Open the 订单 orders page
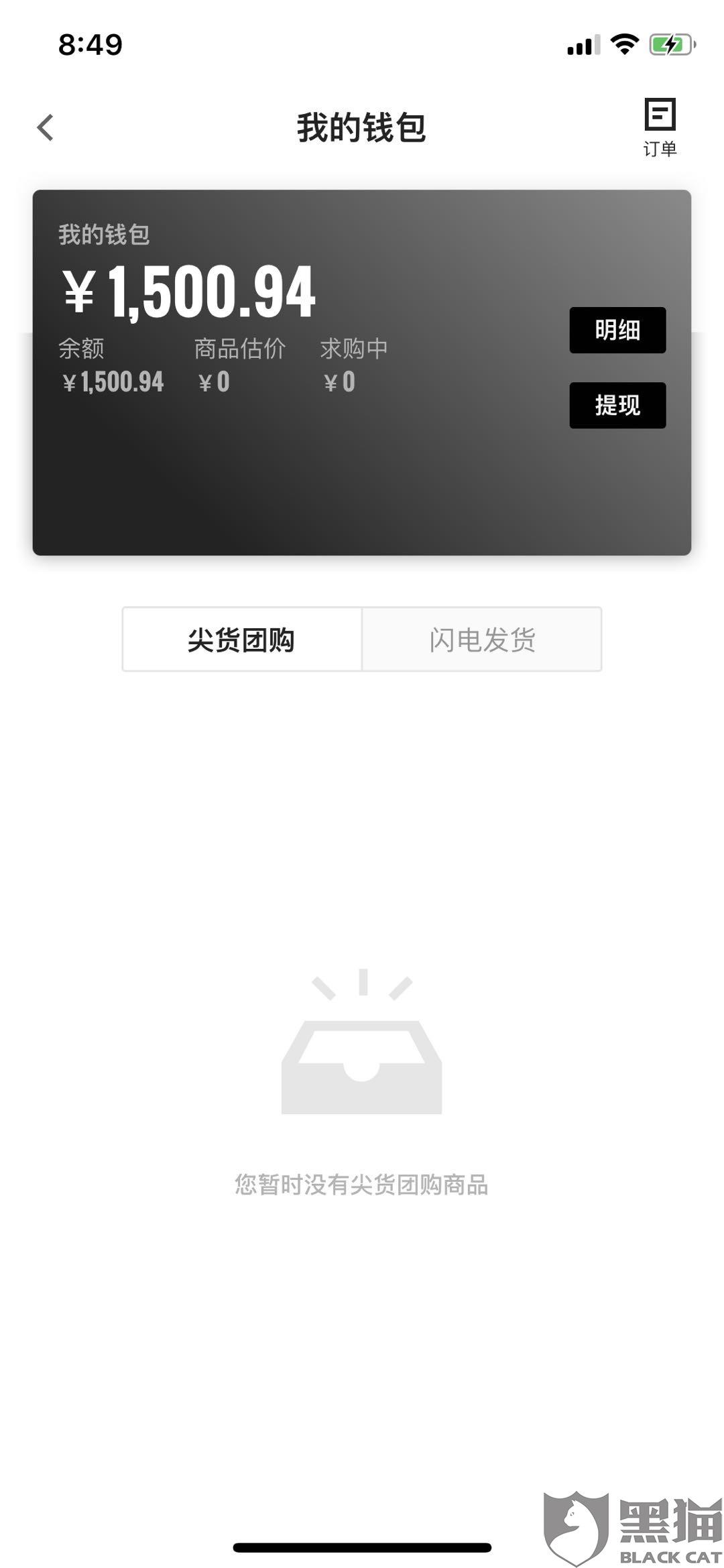 pos(660,128)
